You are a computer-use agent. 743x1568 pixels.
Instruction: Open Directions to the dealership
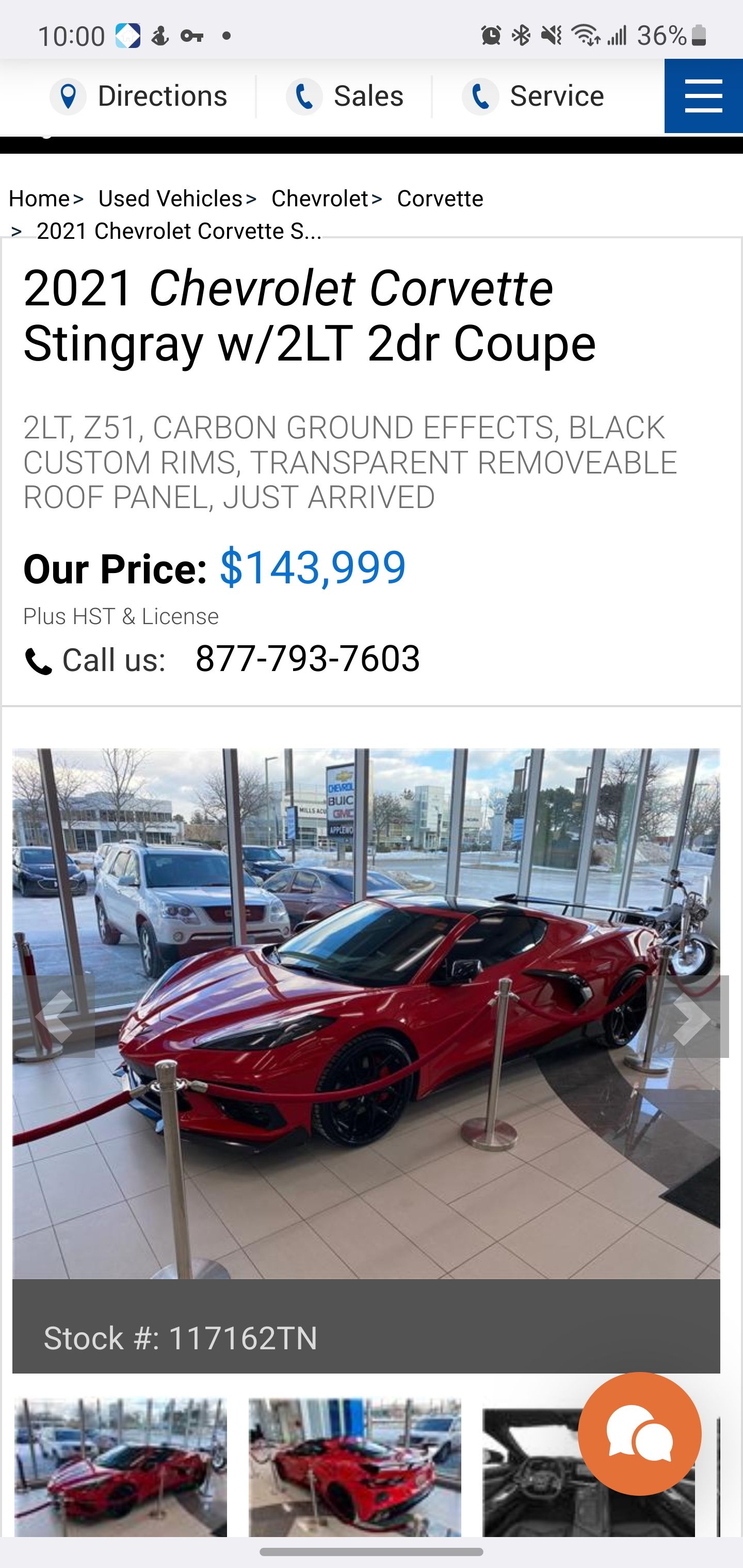139,96
